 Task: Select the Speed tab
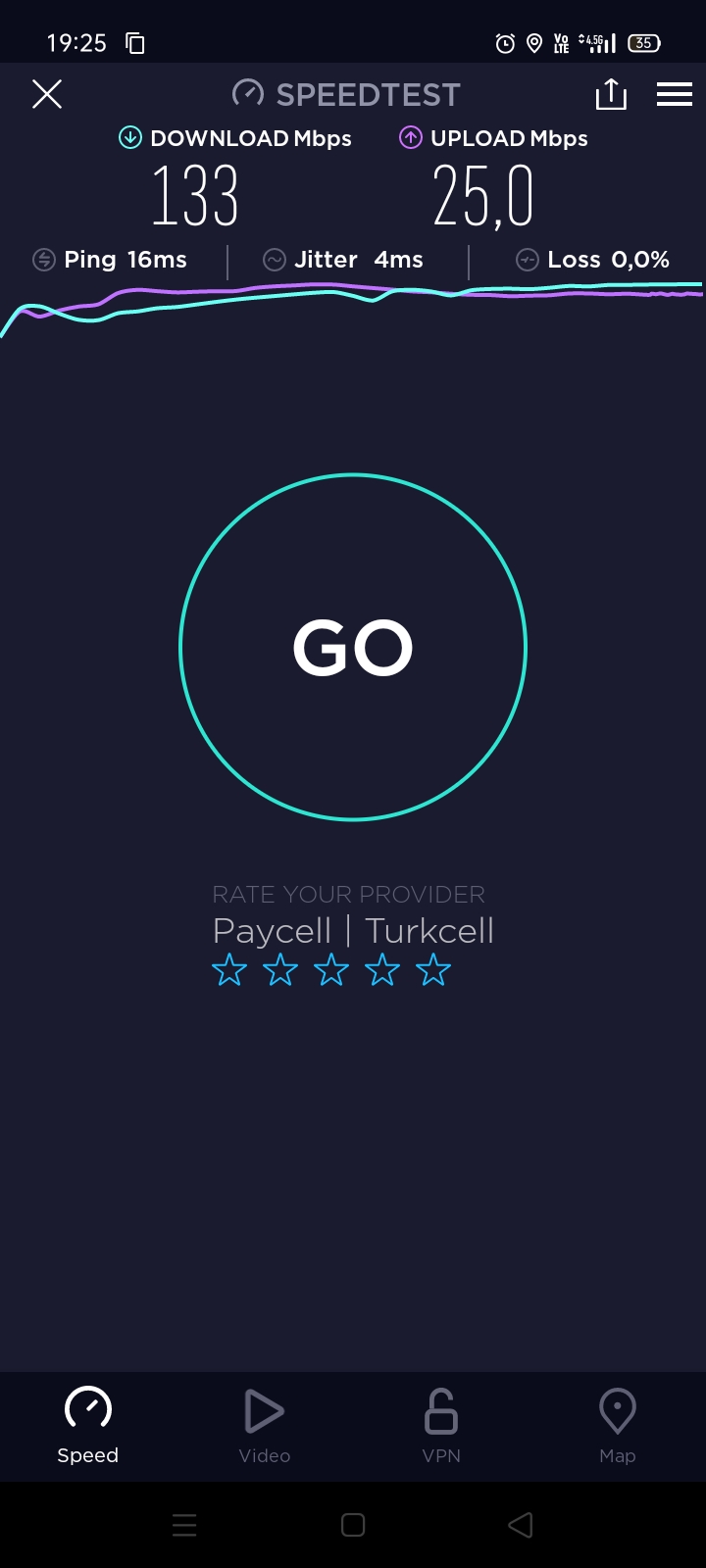click(88, 1426)
